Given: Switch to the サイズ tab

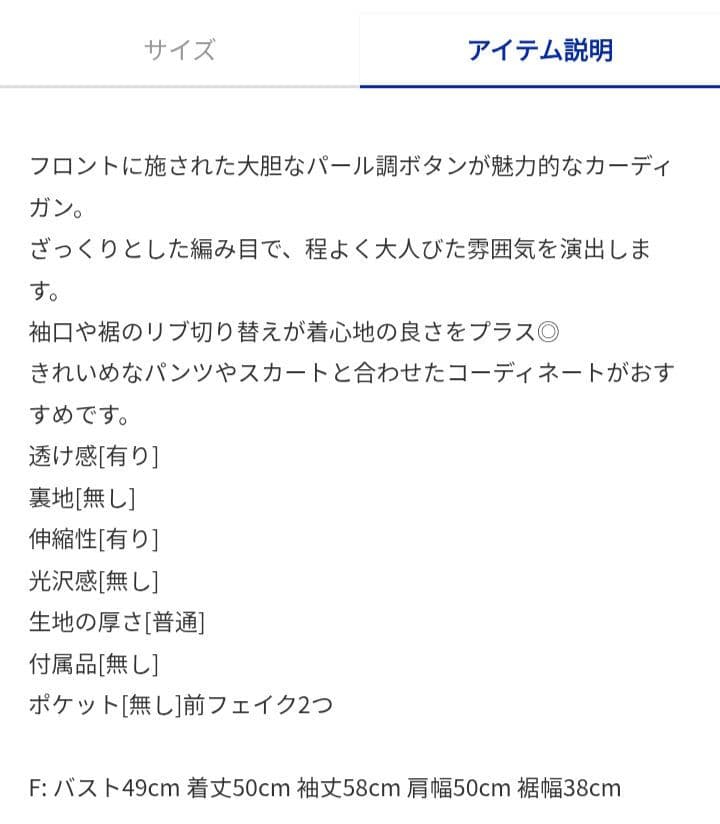Looking at the screenshot, I should [179, 50].
